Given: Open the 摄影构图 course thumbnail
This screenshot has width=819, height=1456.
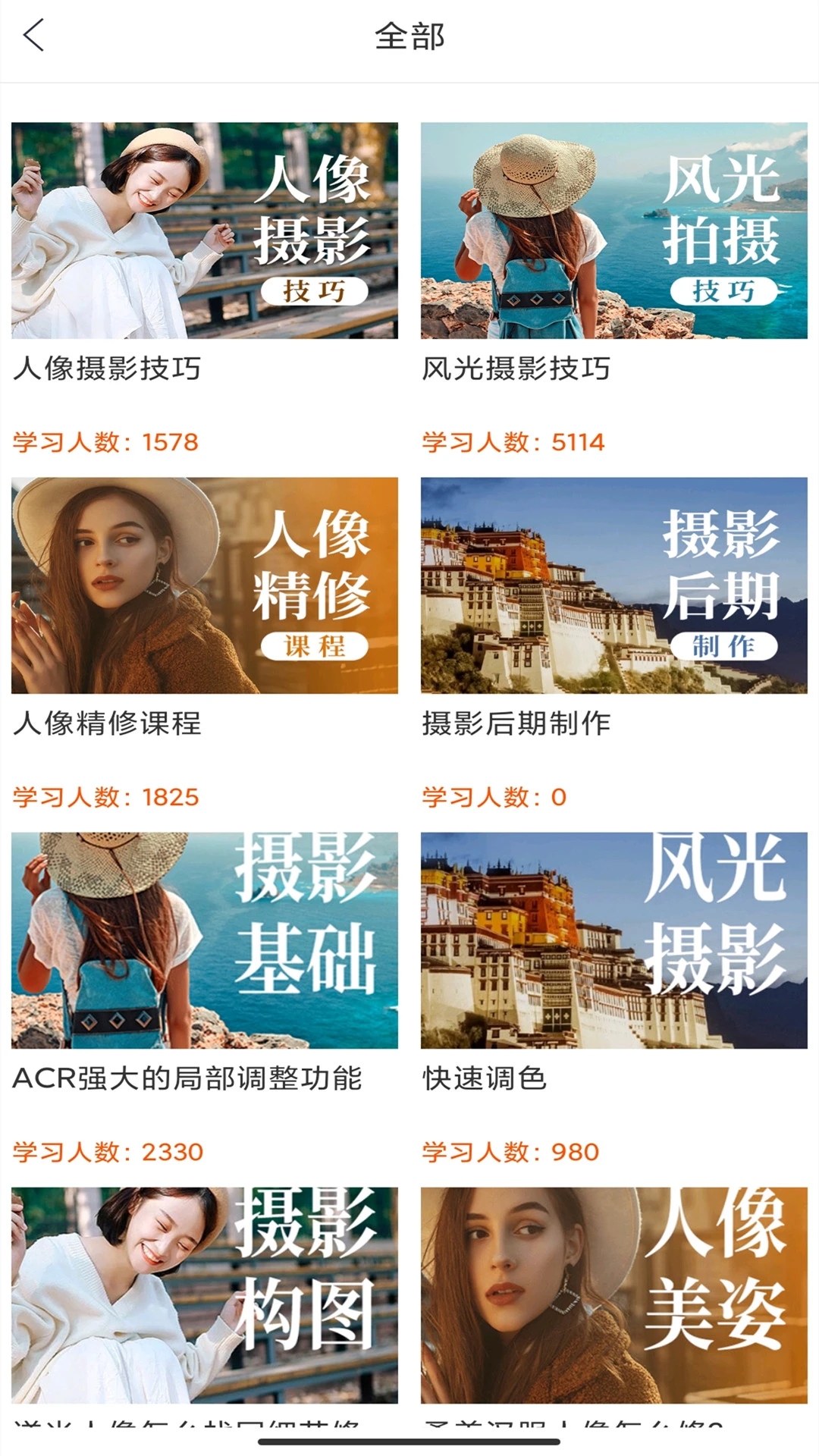Looking at the screenshot, I should tap(205, 1289).
